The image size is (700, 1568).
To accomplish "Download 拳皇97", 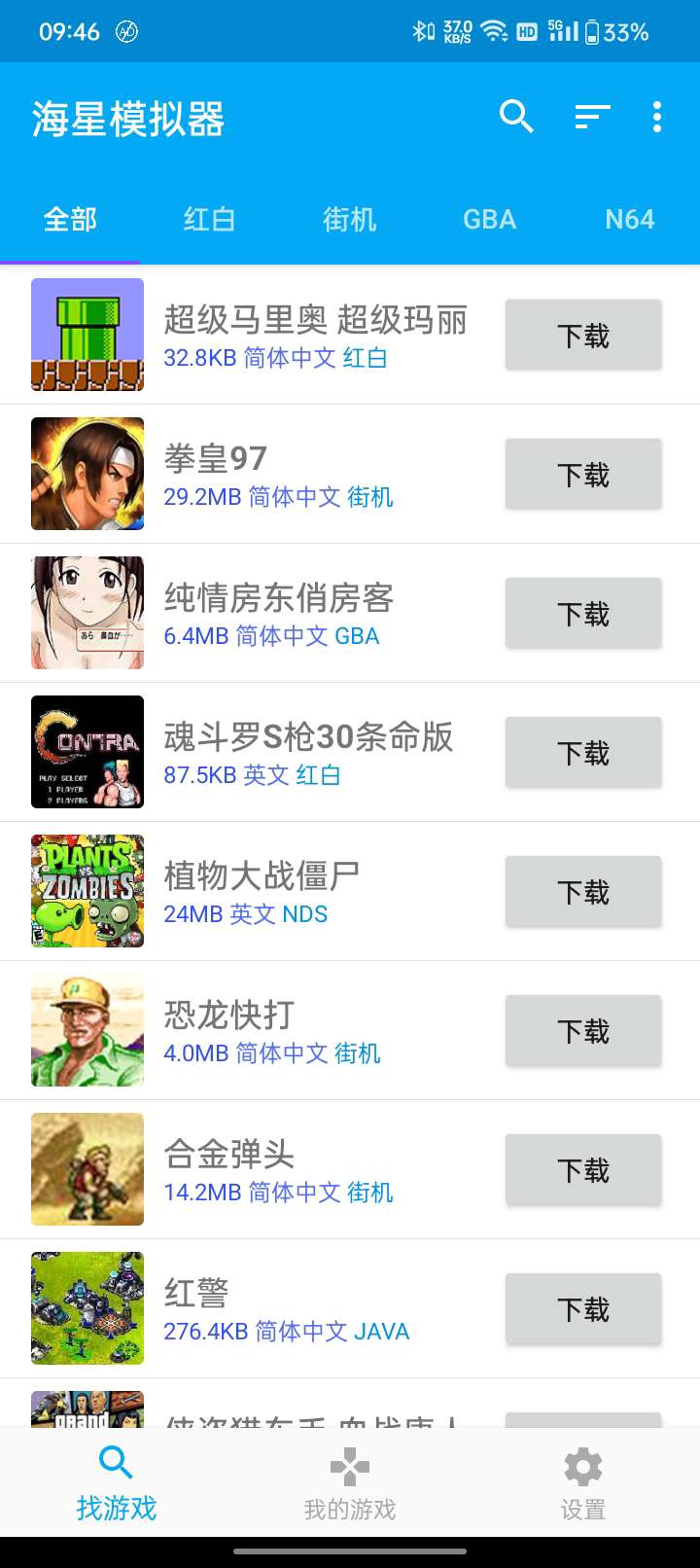I will [x=583, y=475].
